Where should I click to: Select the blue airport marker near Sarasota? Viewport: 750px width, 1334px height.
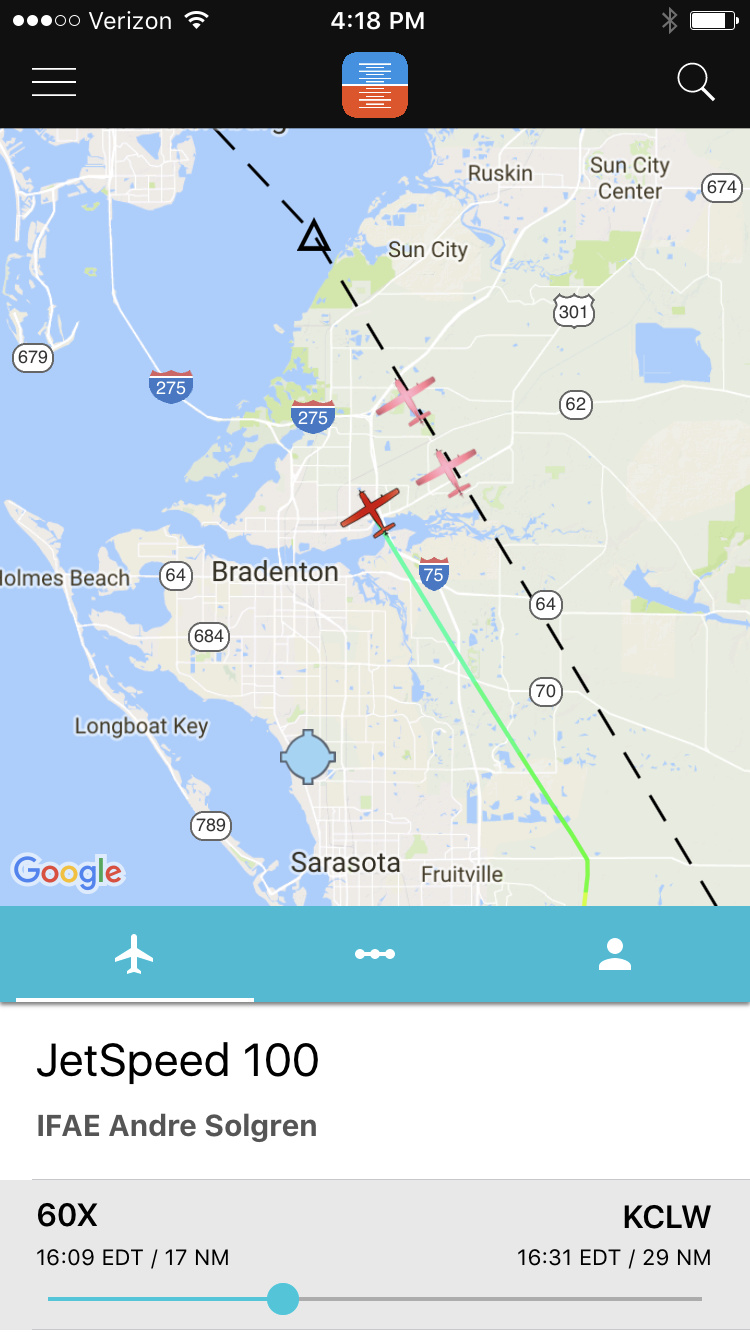[308, 756]
